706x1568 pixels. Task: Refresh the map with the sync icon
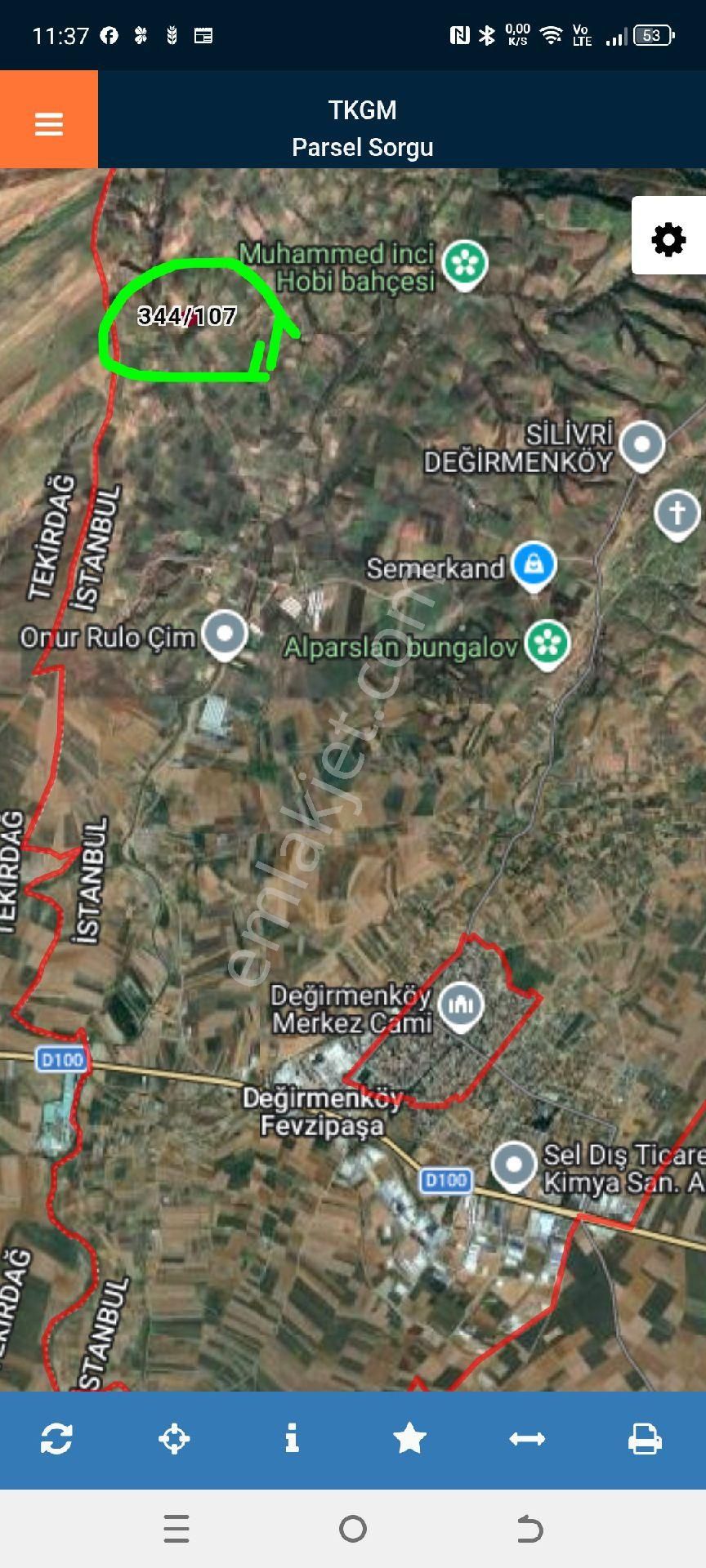pyautogui.click(x=56, y=1438)
